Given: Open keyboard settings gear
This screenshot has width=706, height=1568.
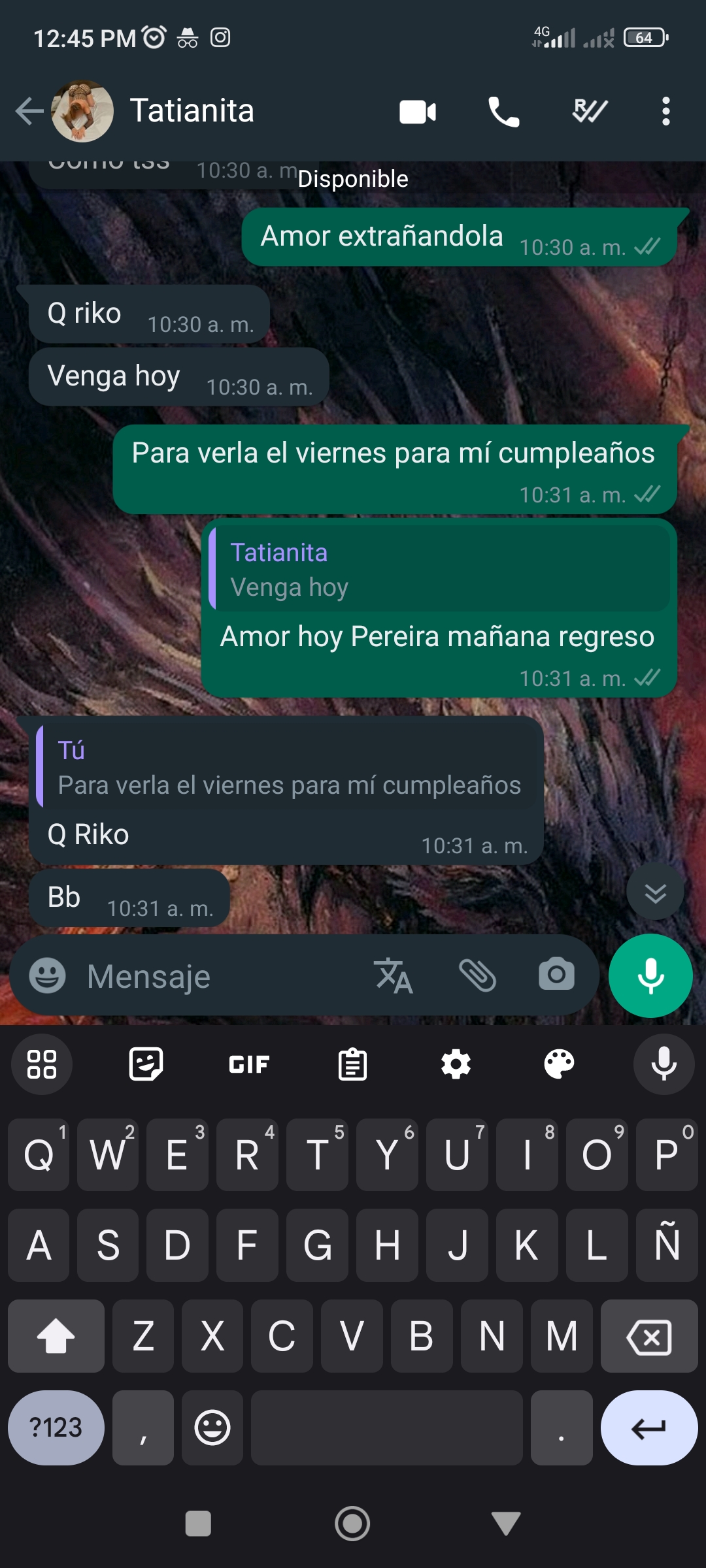Looking at the screenshot, I should click(x=456, y=1064).
